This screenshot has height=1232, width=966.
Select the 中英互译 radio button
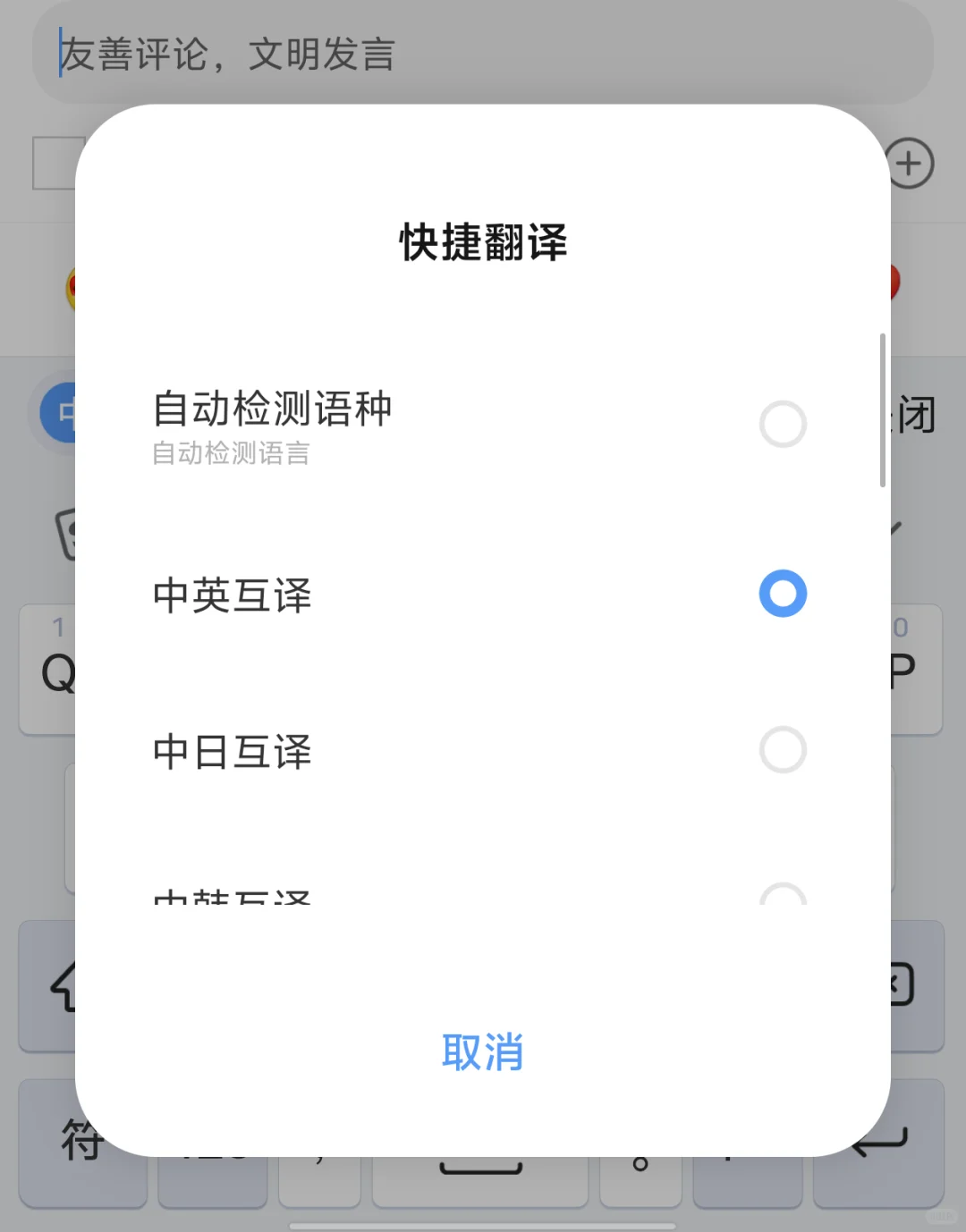[782, 592]
